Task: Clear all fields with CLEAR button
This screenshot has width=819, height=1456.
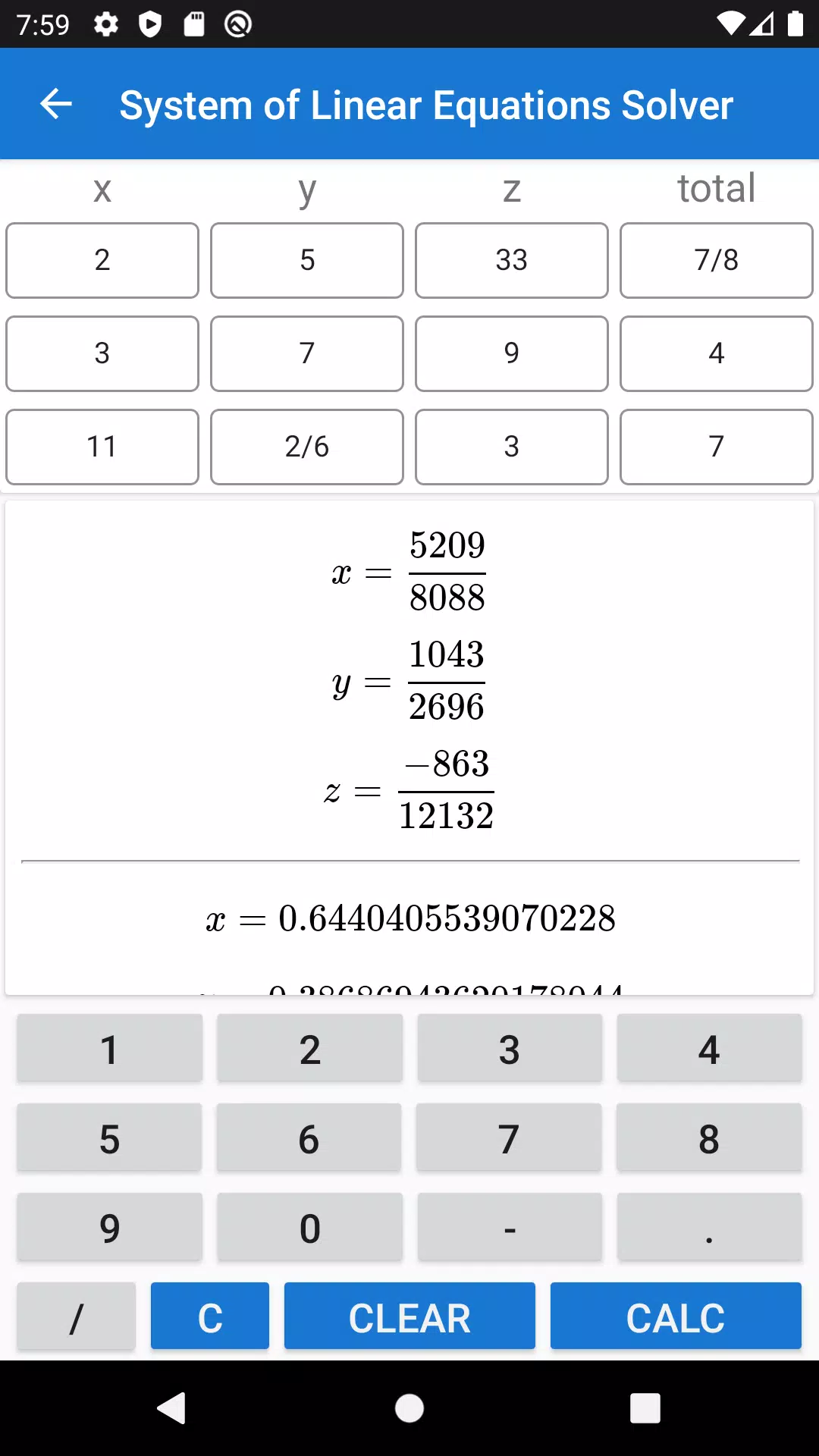Action: click(x=409, y=1316)
